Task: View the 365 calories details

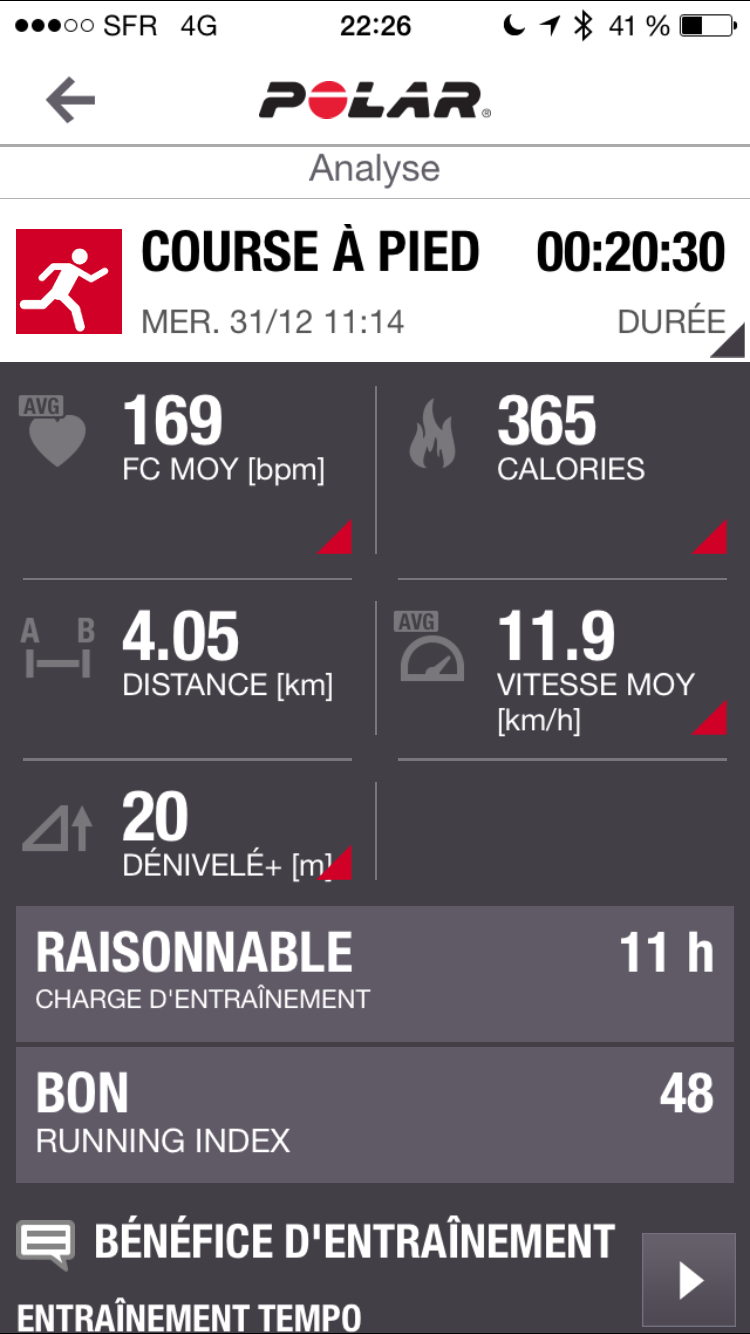Action: coord(565,468)
